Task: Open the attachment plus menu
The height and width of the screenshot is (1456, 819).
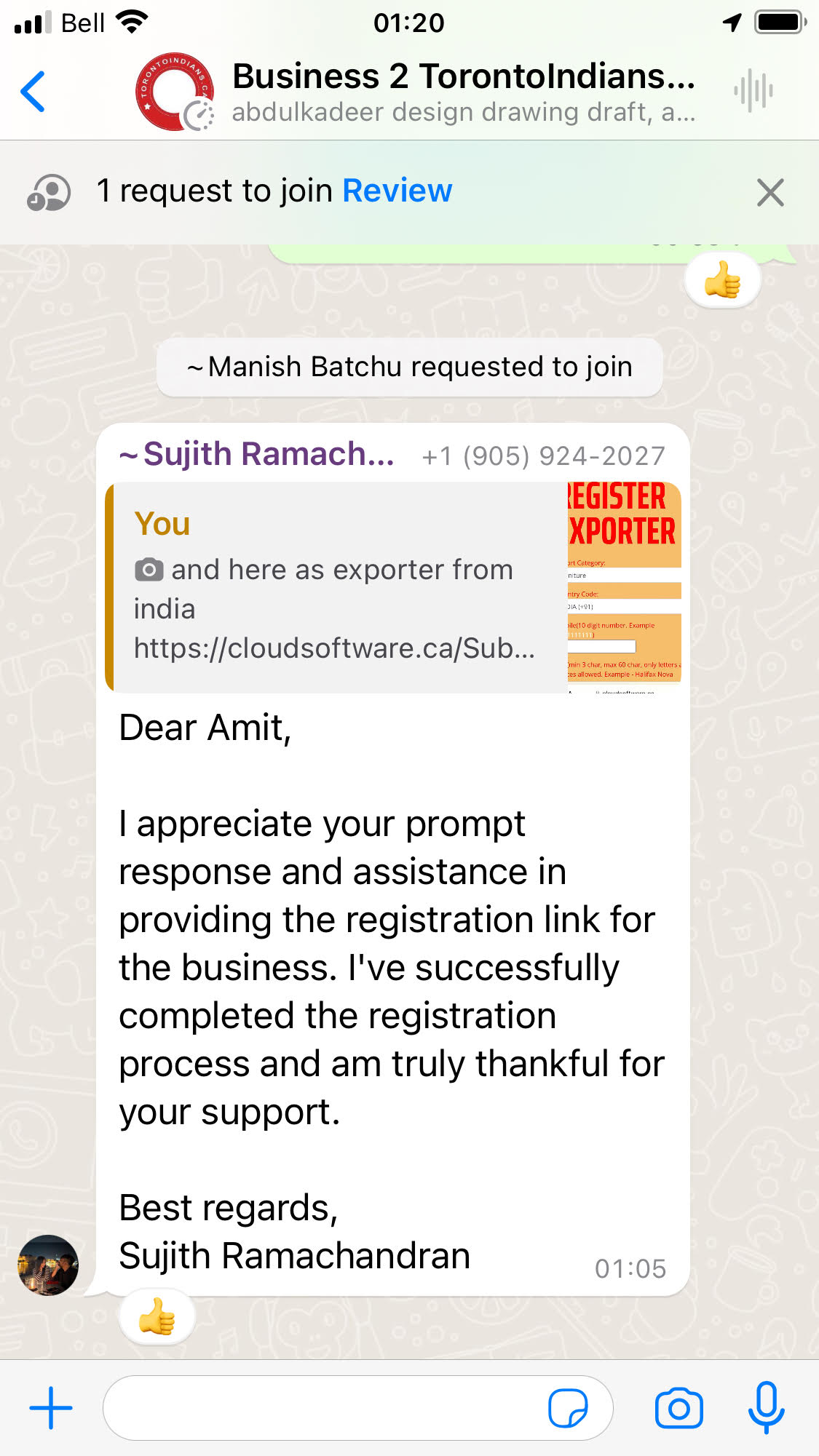Action: click(x=51, y=1408)
